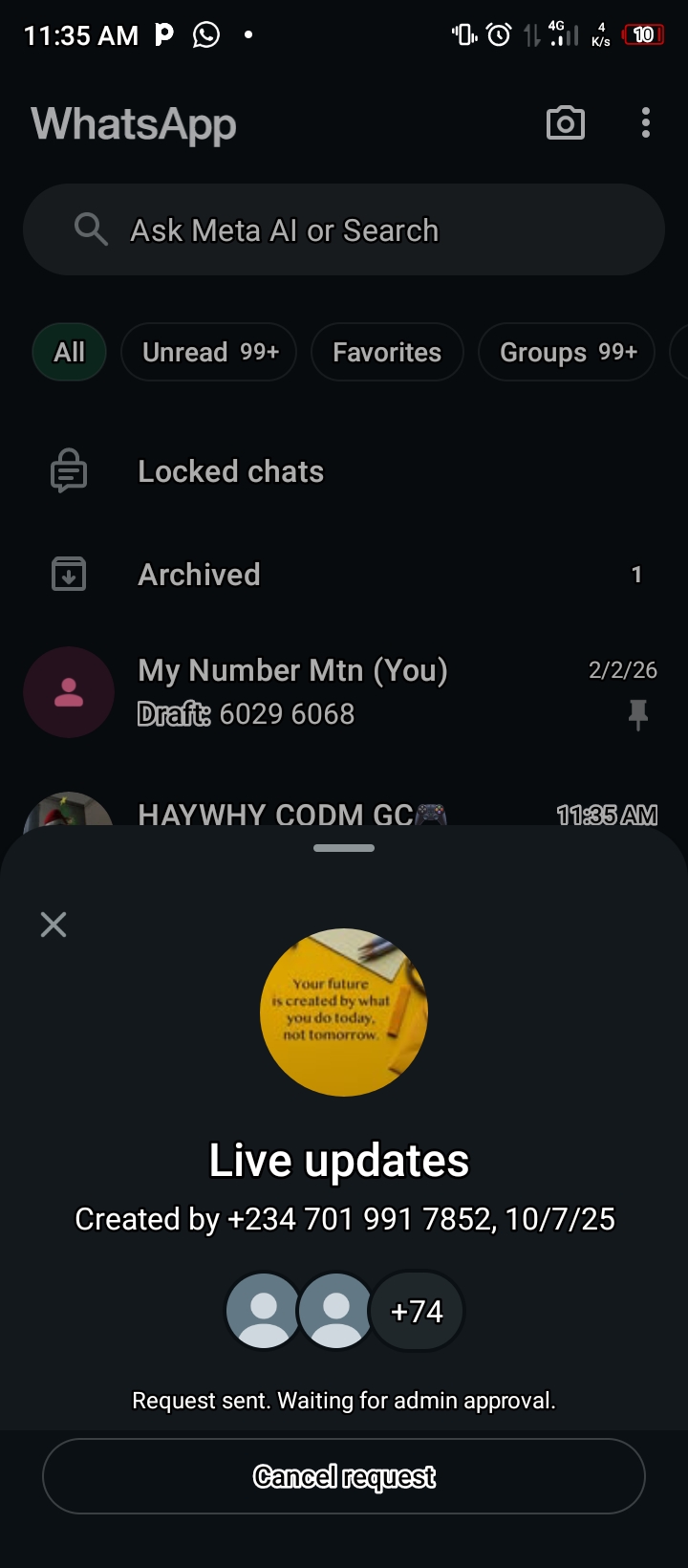Close the Live updates sheet

[x=54, y=925]
